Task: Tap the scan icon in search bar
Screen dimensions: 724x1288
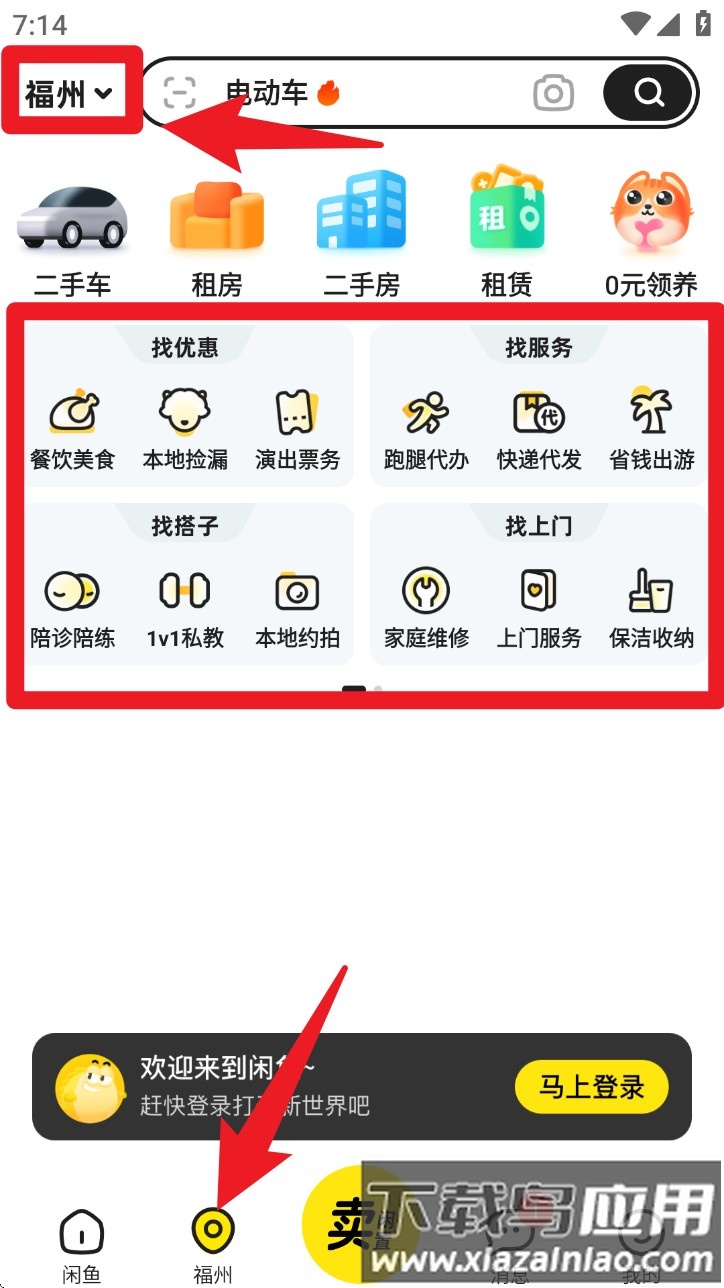Action: pyautogui.click(x=180, y=93)
